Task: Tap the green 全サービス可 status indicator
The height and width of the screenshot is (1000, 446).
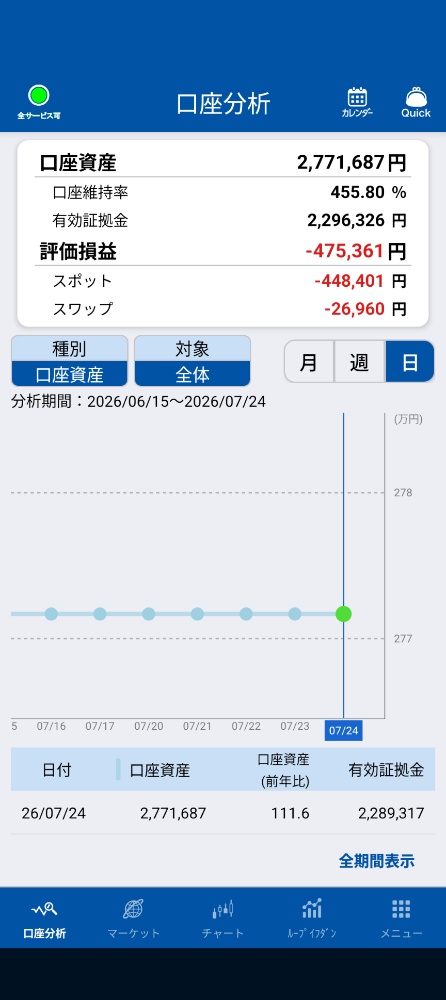Action: pos(39,102)
